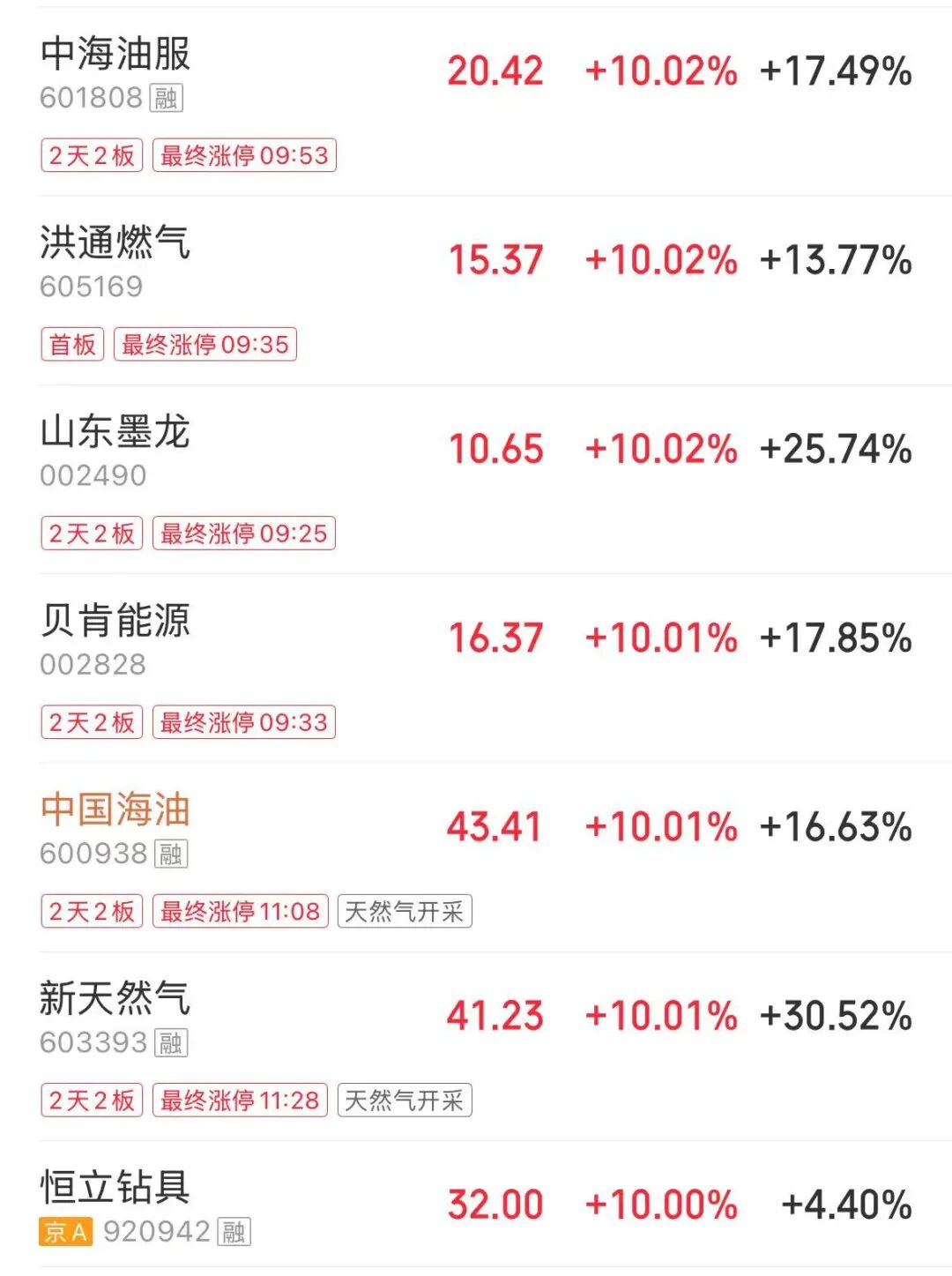Toggle the 最终涨停 11:28 label
The image size is (952, 1276).
pyautogui.click(x=241, y=1099)
